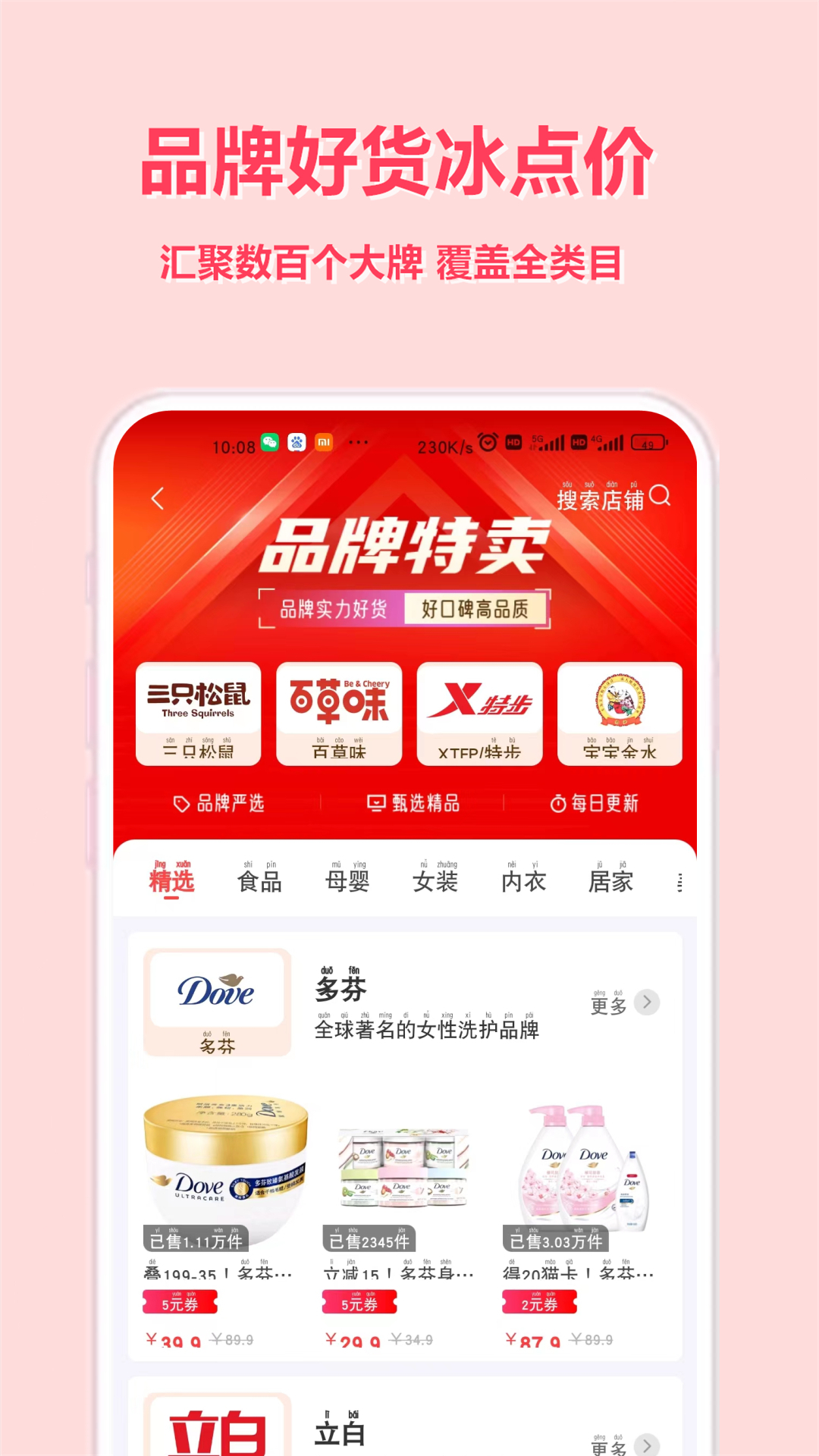Switch to the 母婴 category tab
819x1456 pixels.
348,881
